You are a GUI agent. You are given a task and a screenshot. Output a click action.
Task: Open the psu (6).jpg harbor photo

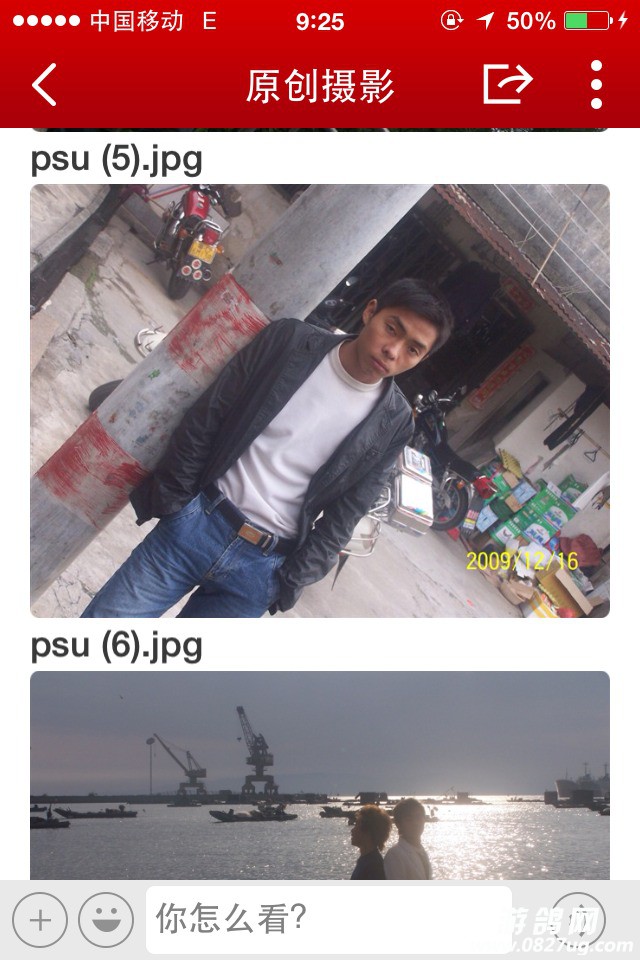(x=320, y=775)
